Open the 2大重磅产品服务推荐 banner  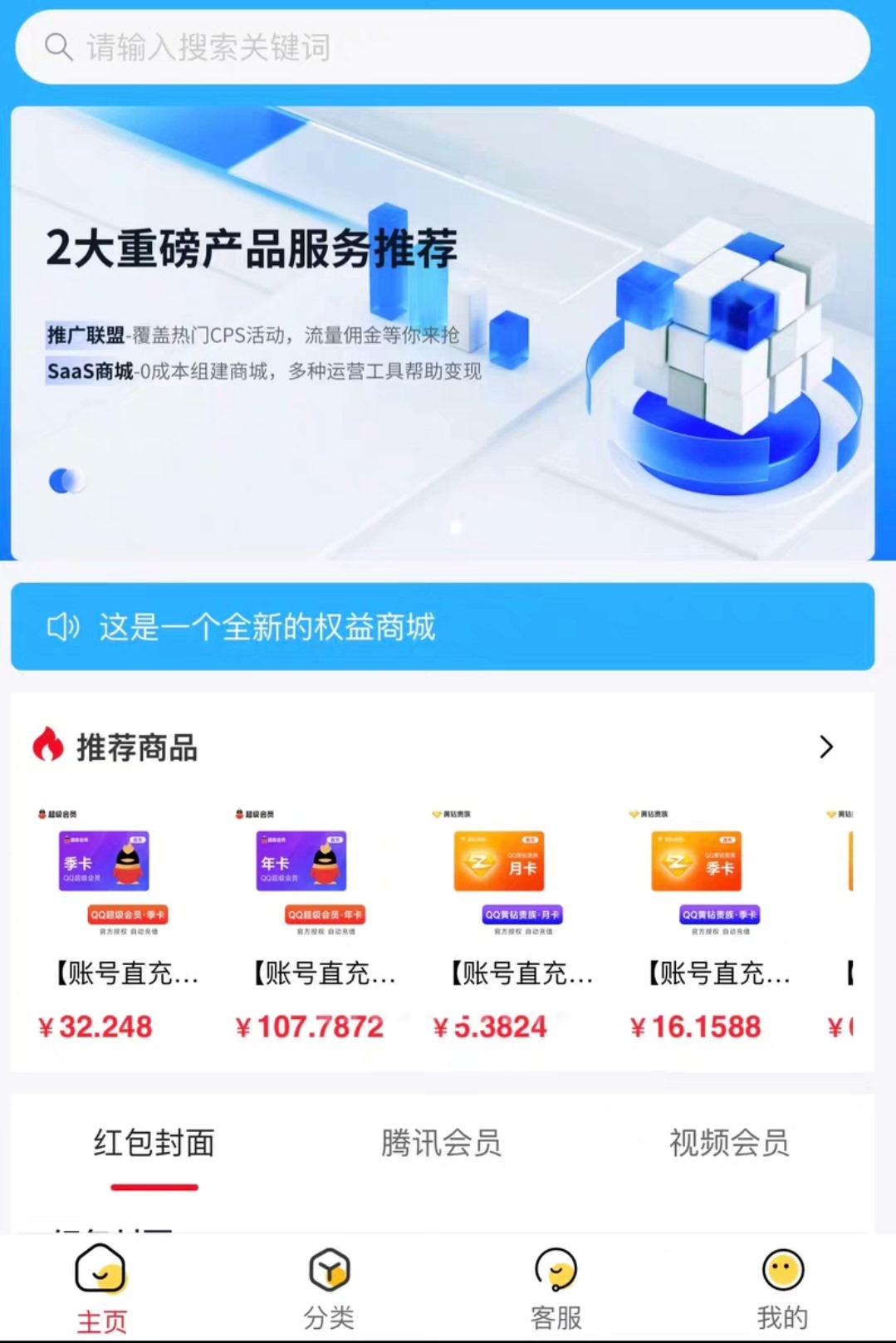coord(443,332)
